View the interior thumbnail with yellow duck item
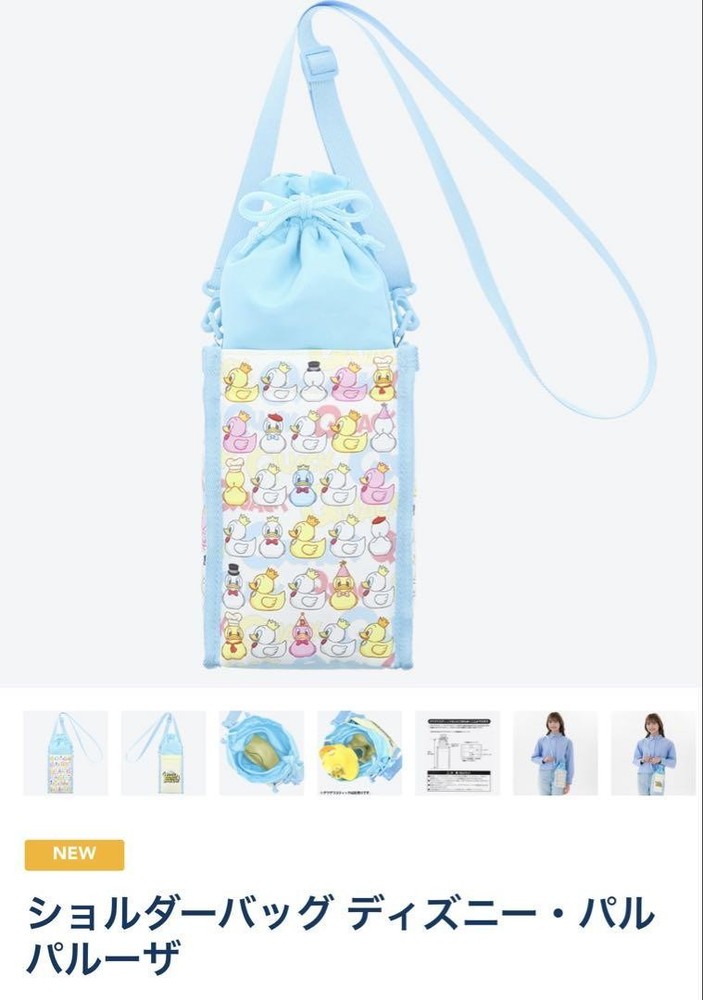 pos(359,753)
